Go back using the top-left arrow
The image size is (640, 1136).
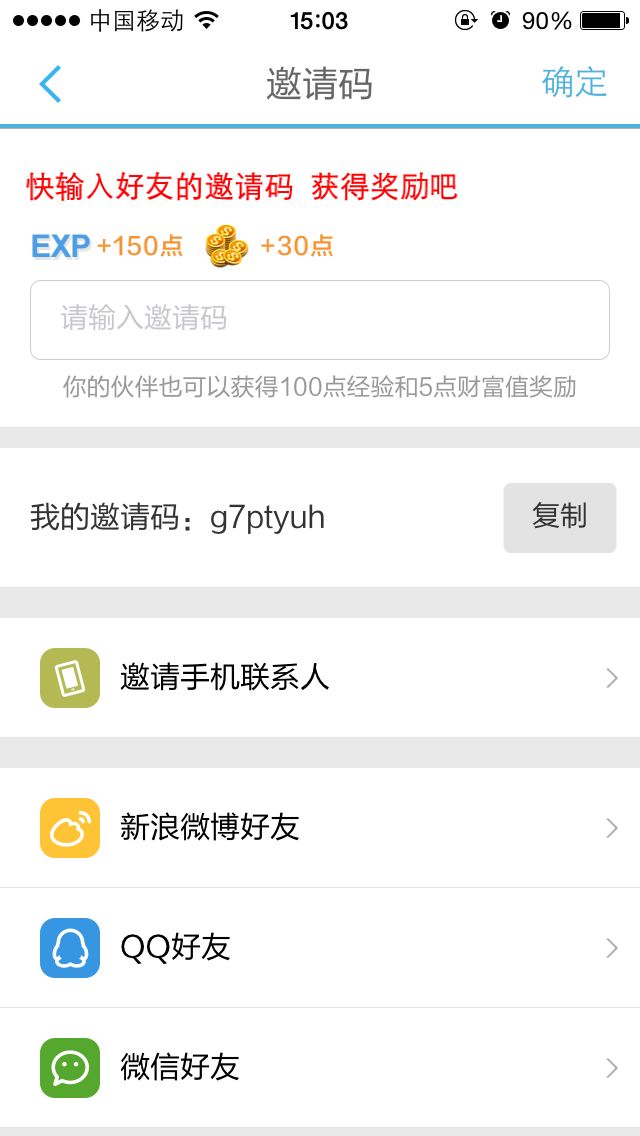coord(50,84)
